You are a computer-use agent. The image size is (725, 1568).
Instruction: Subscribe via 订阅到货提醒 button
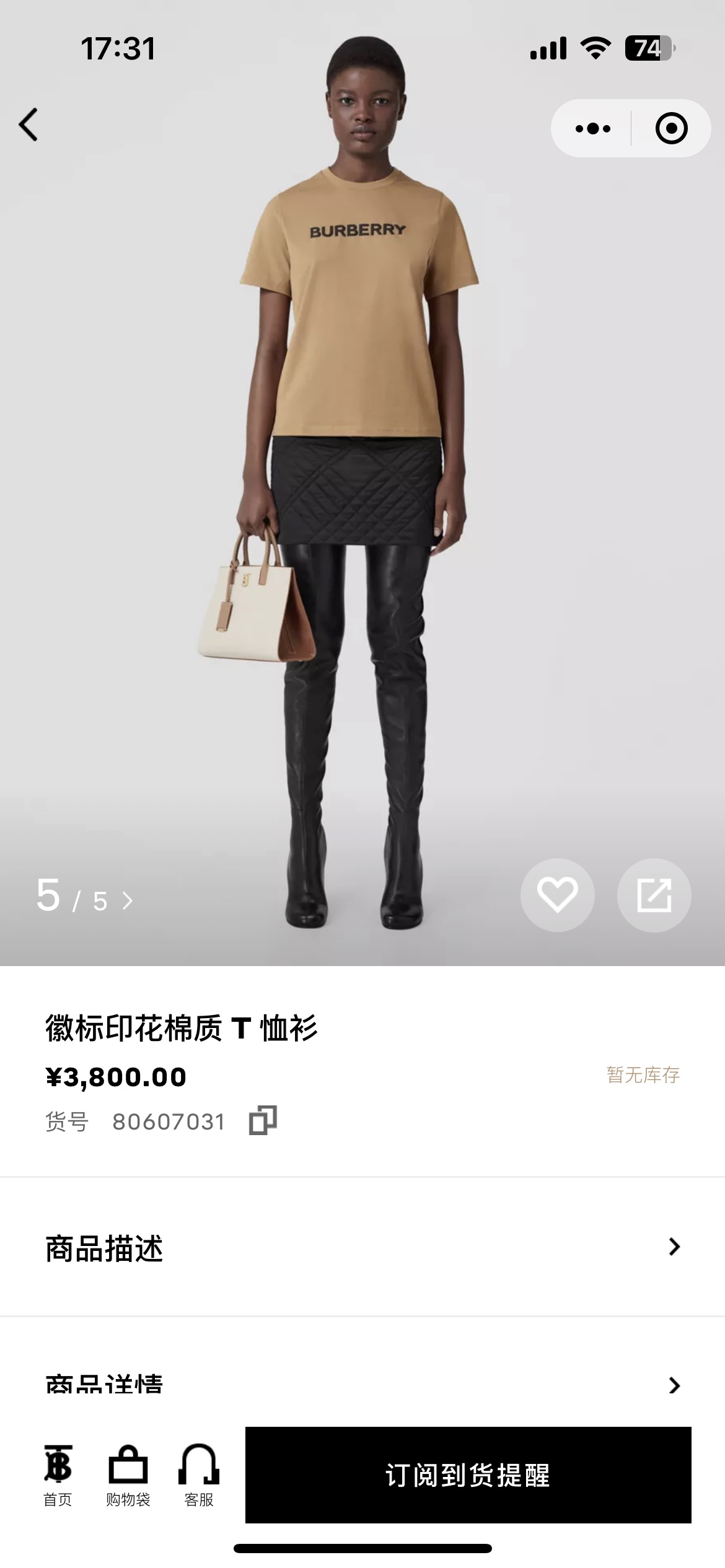coord(468,1474)
